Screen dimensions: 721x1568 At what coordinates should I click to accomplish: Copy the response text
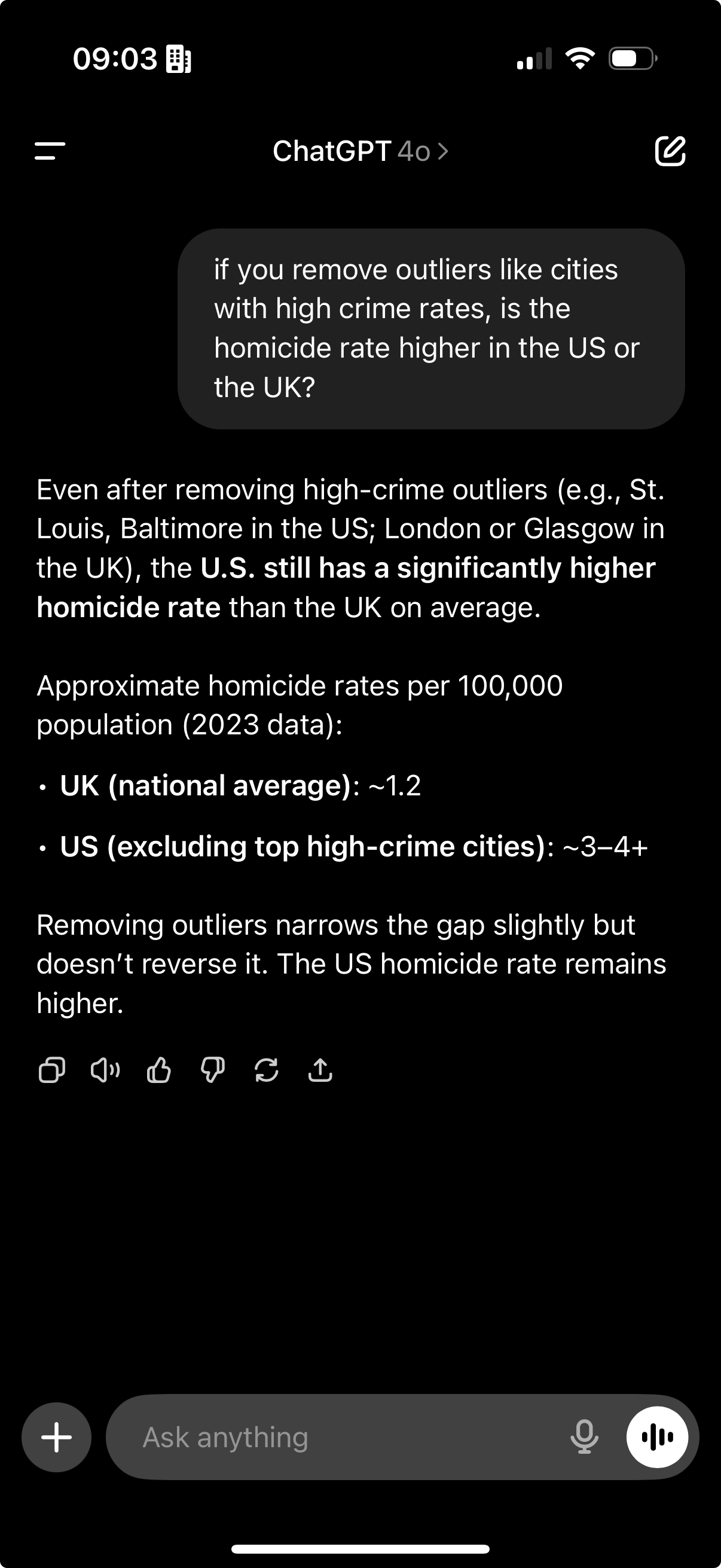coord(52,1070)
